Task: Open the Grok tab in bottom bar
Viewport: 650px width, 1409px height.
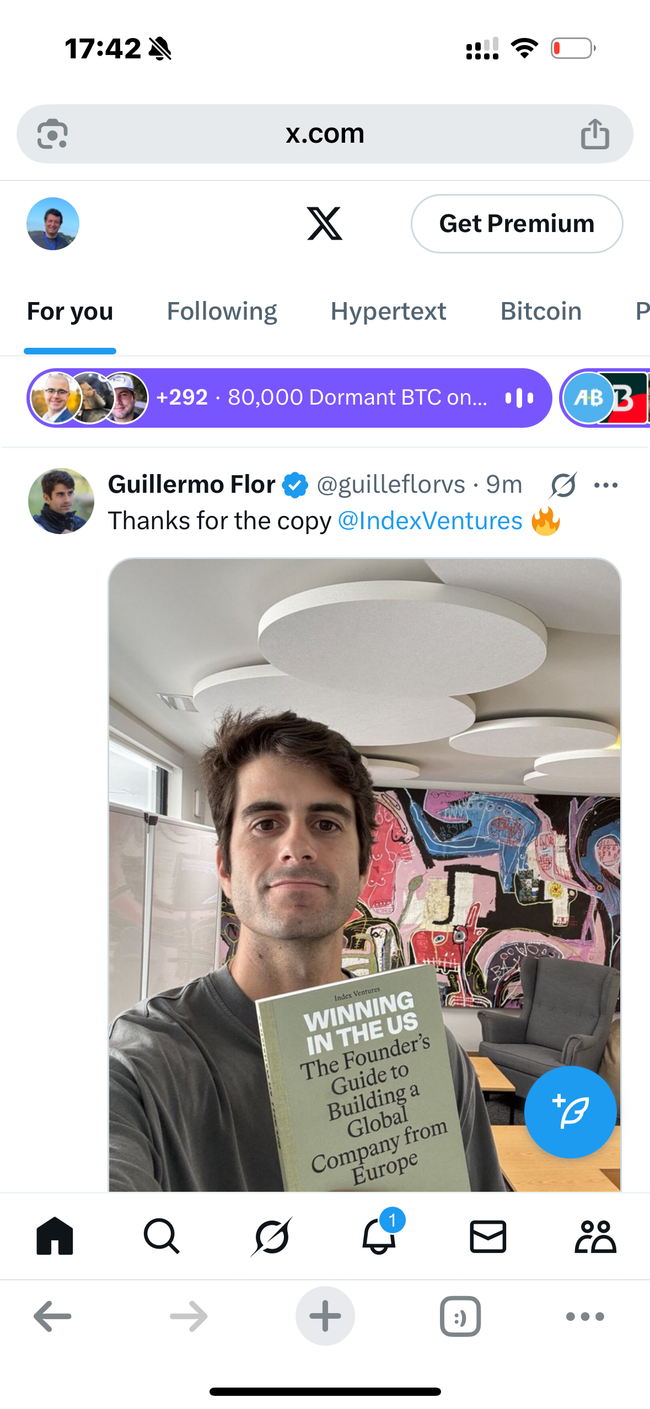Action: point(271,1237)
